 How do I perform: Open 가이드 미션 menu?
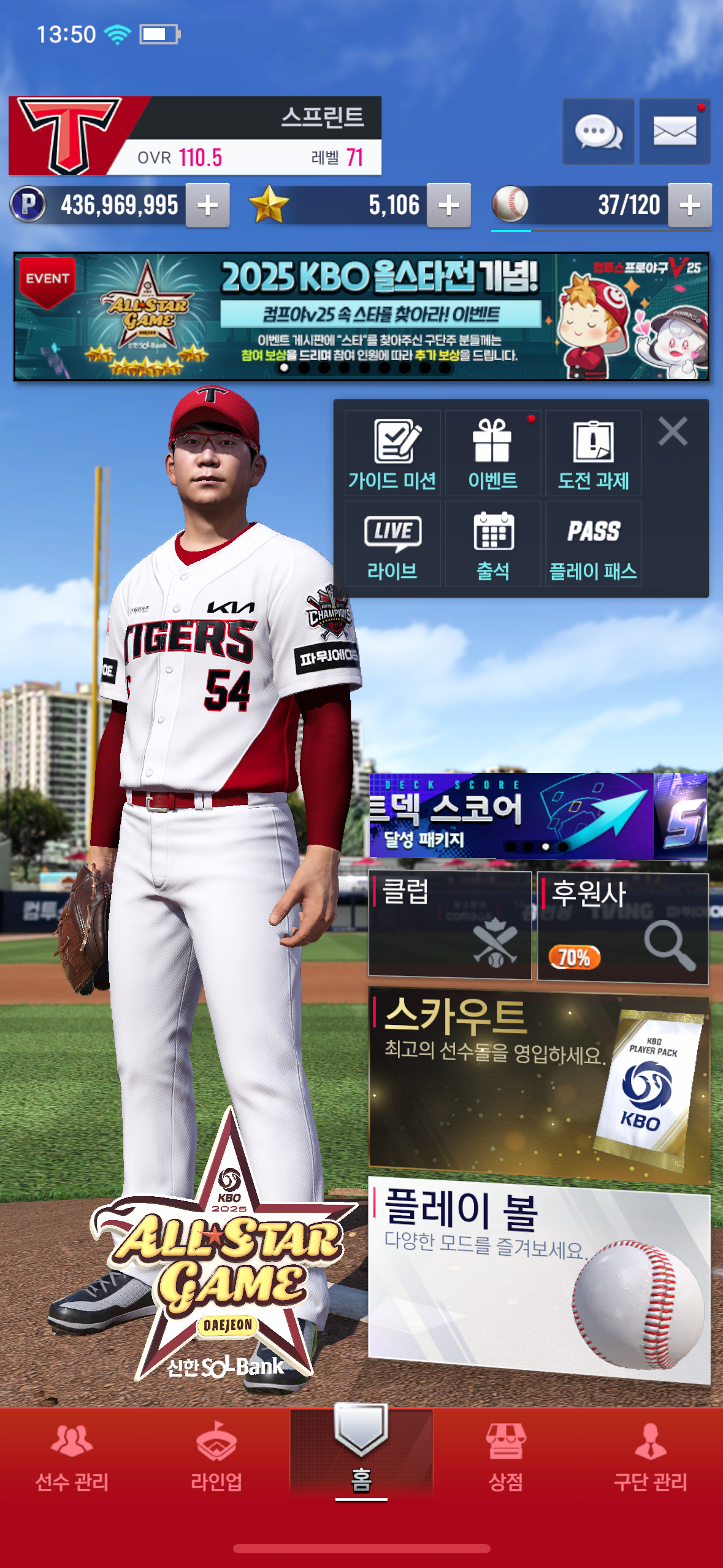click(x=392, y=454)
